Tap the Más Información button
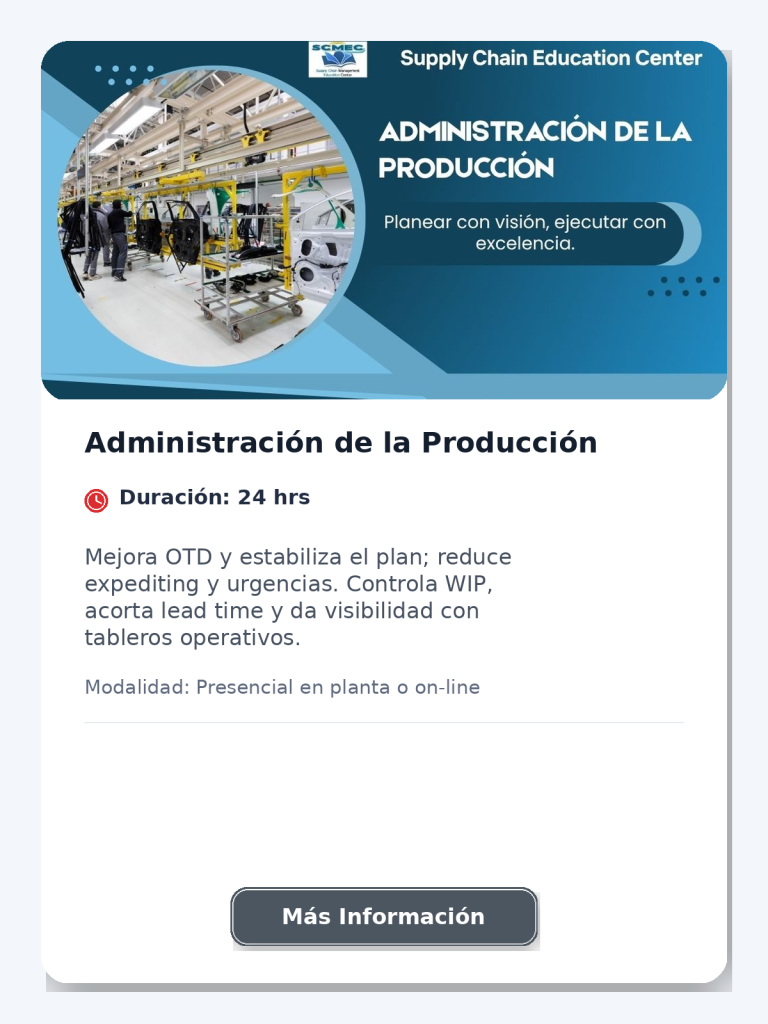Screen dimensions: 768x1024 pos(384,917)
